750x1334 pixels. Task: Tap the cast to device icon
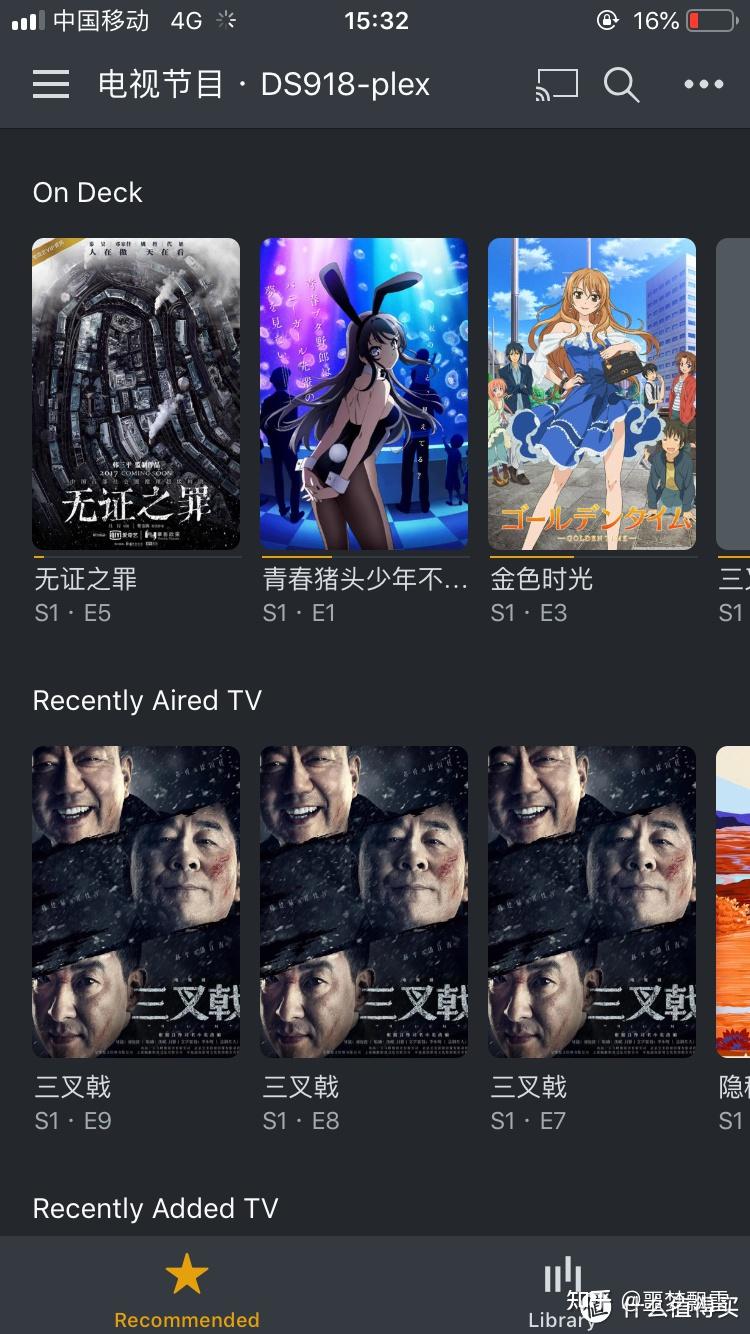coord(557,84)
